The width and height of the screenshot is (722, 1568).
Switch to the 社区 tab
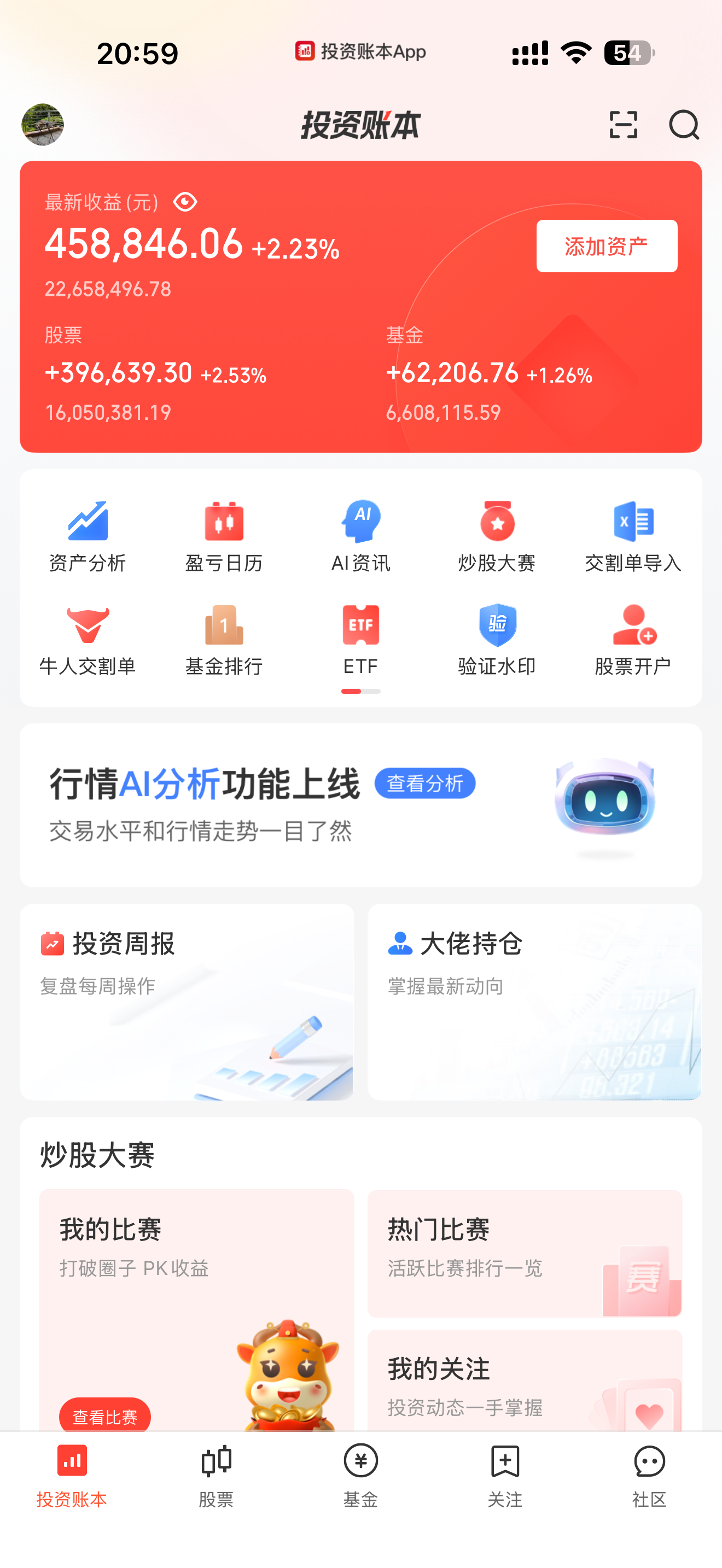(x=649, y=1476)
